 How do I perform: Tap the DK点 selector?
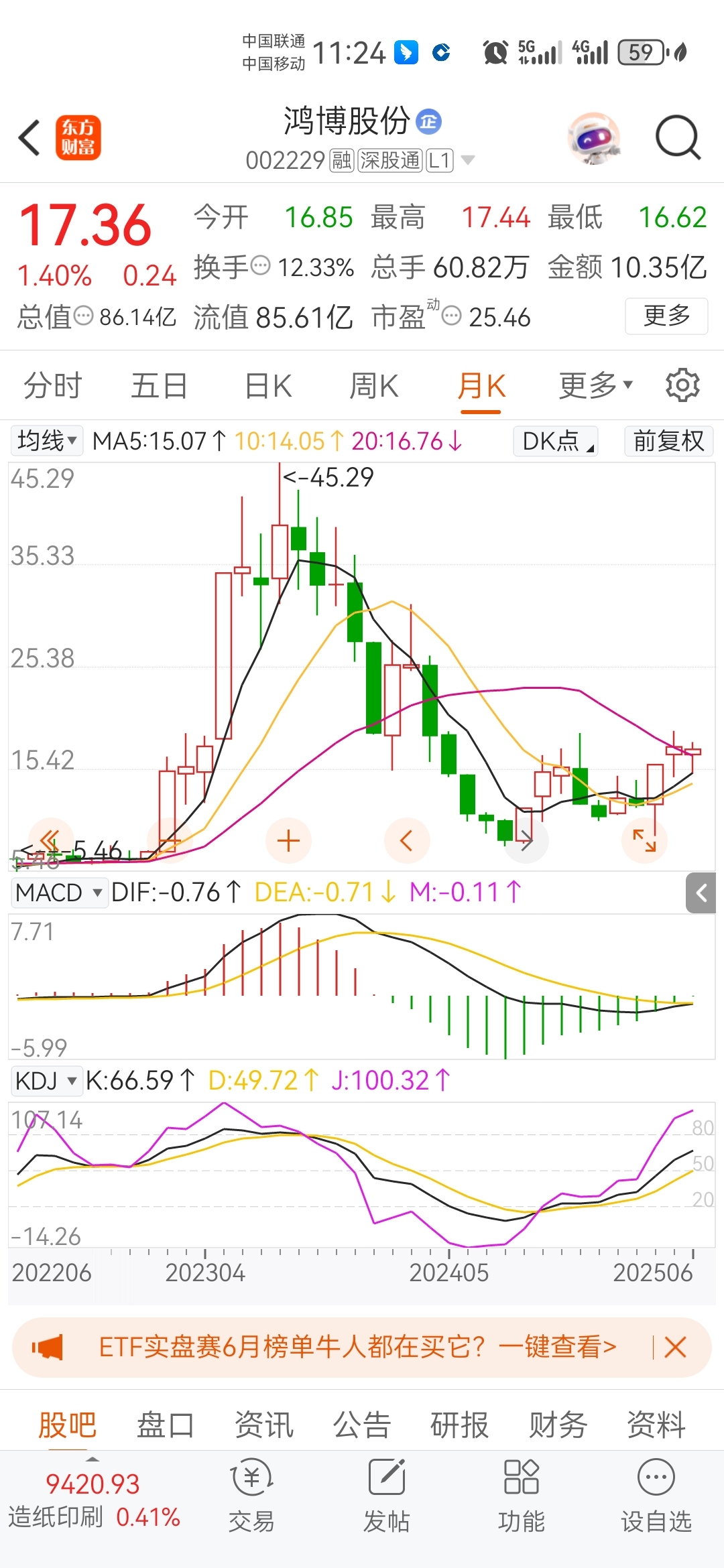(x=556, y=441)
